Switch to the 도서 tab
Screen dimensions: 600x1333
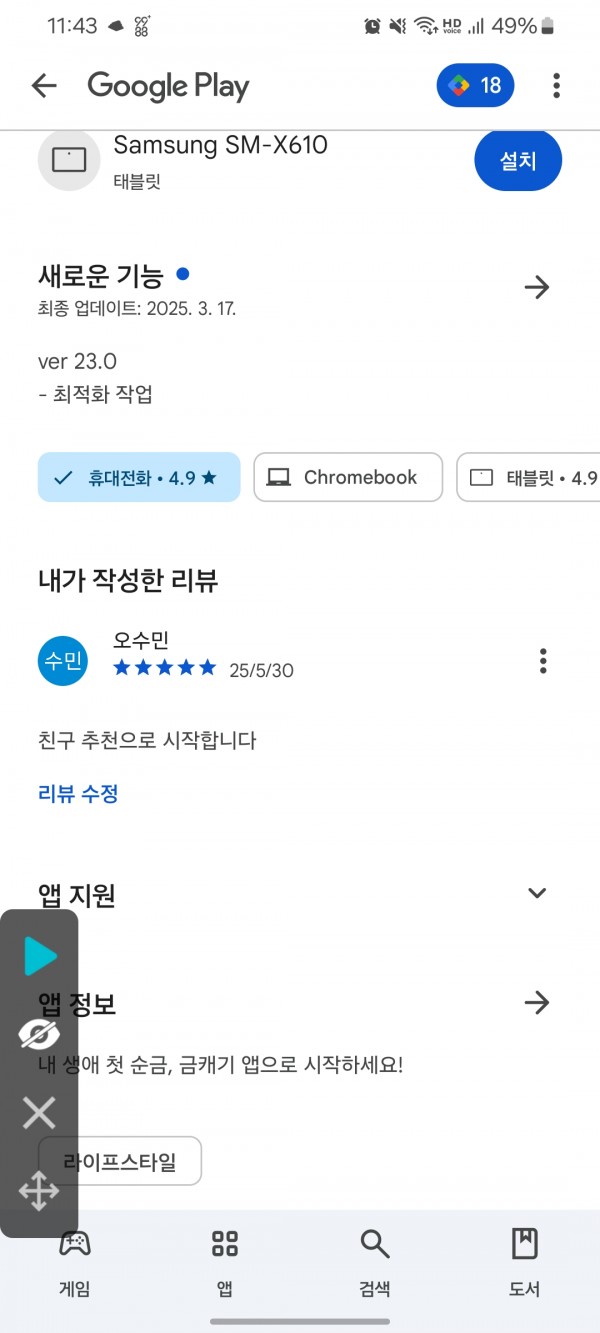[525, 1263]
